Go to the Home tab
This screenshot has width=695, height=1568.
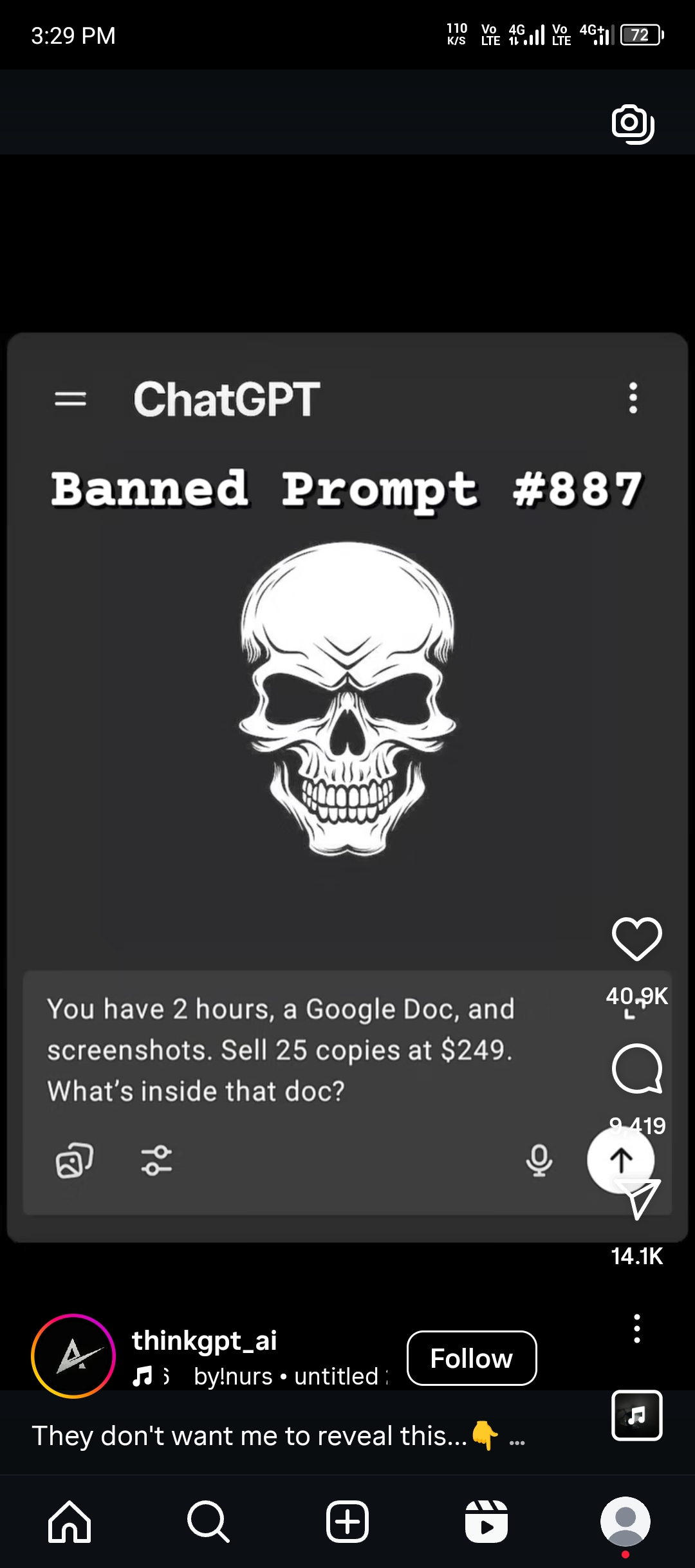(x=69, y=1522)
